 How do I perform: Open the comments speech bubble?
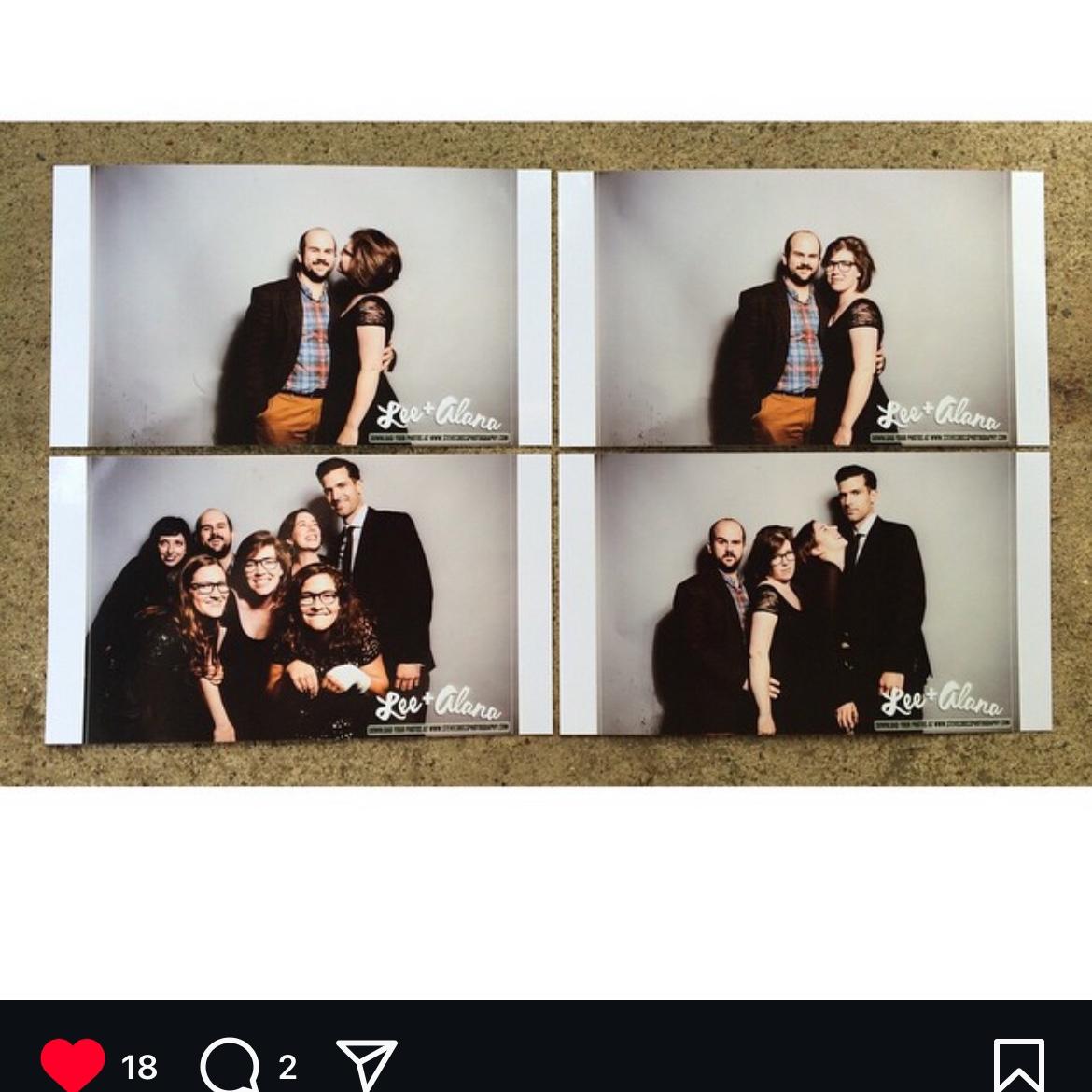point(230,1065)
